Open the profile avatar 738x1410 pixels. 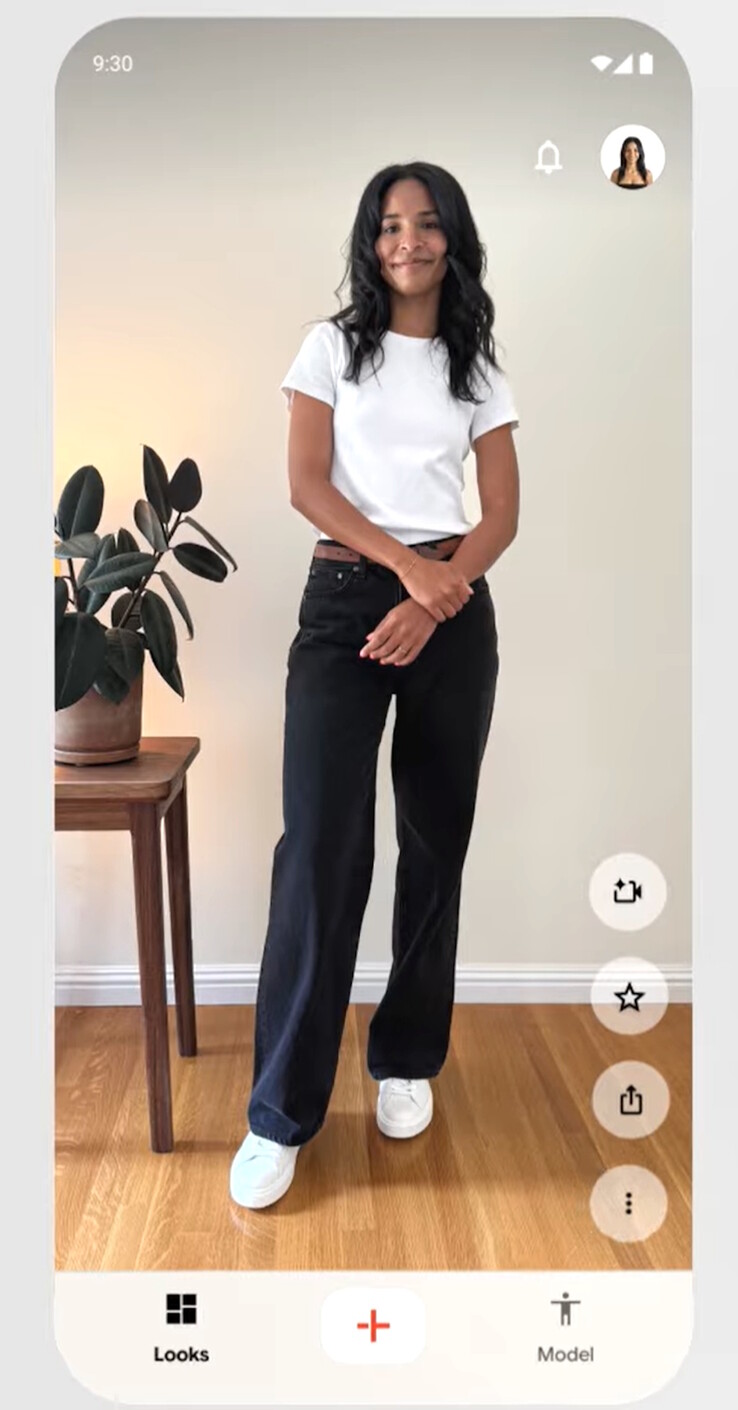[632, 158]
